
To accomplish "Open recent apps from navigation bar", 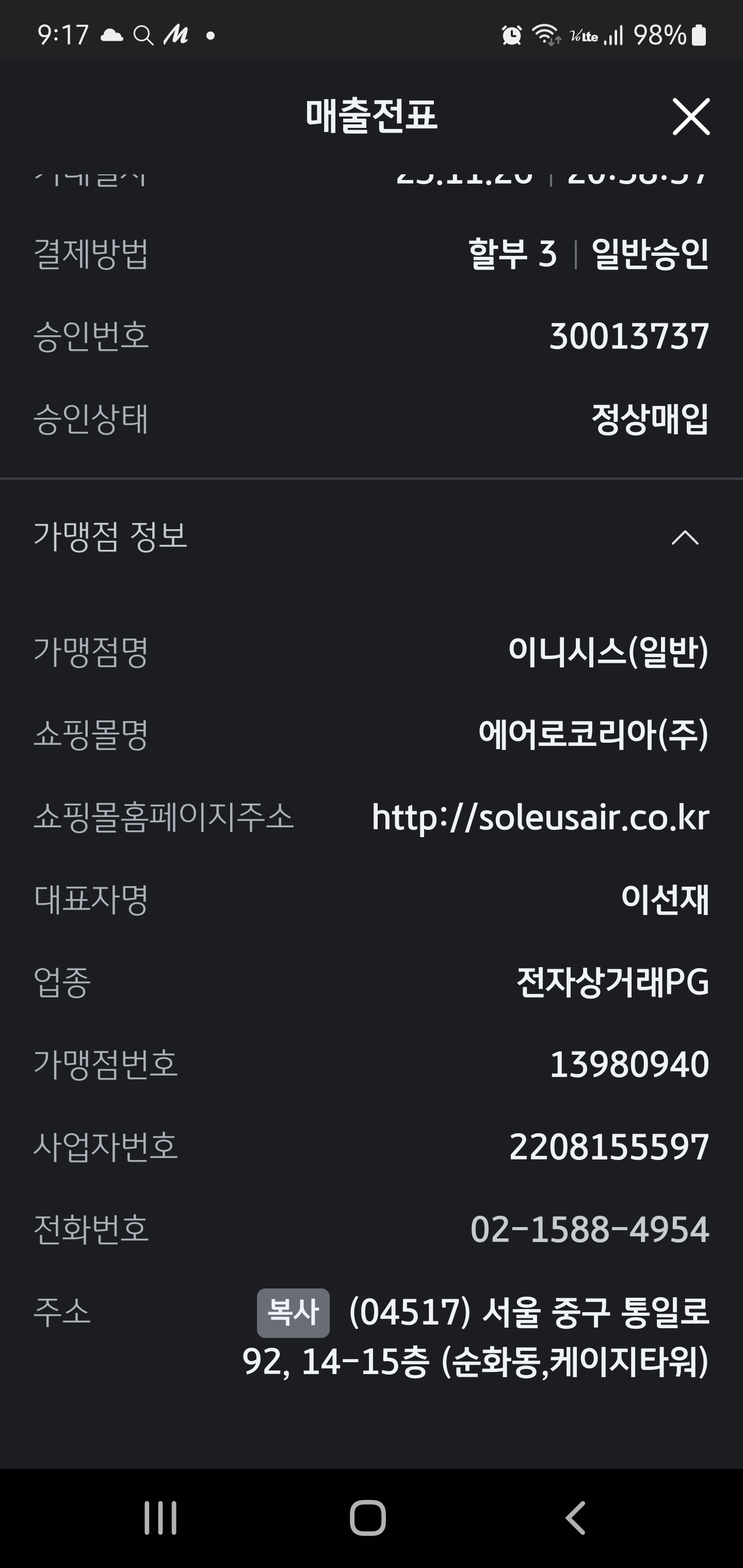I will click(x=161, y=1517).
